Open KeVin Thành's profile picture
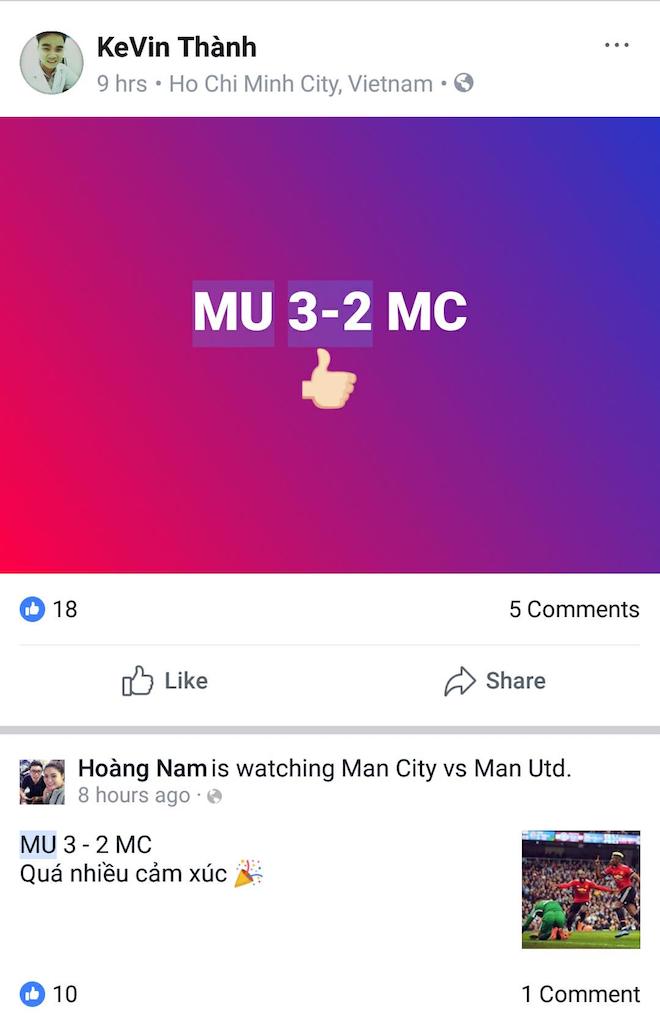The height and width of the screenshot is (1018, 660). (x=51, y=62)
